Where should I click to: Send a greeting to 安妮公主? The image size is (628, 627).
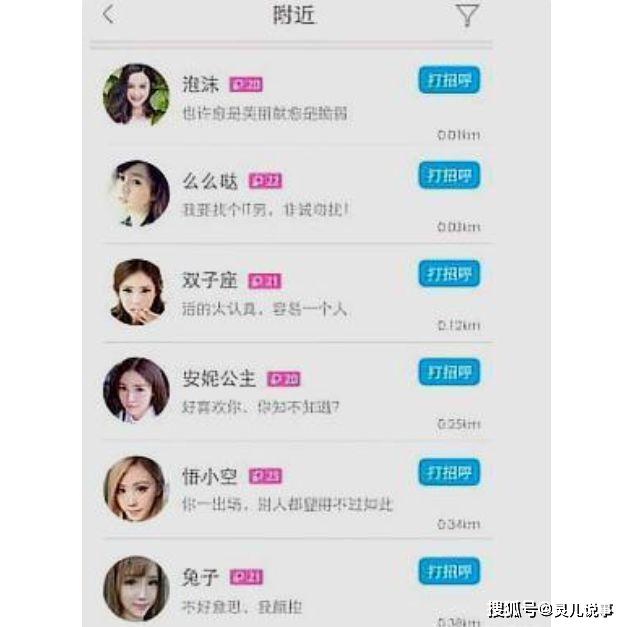pyautogui.click(x=449, y=372)
